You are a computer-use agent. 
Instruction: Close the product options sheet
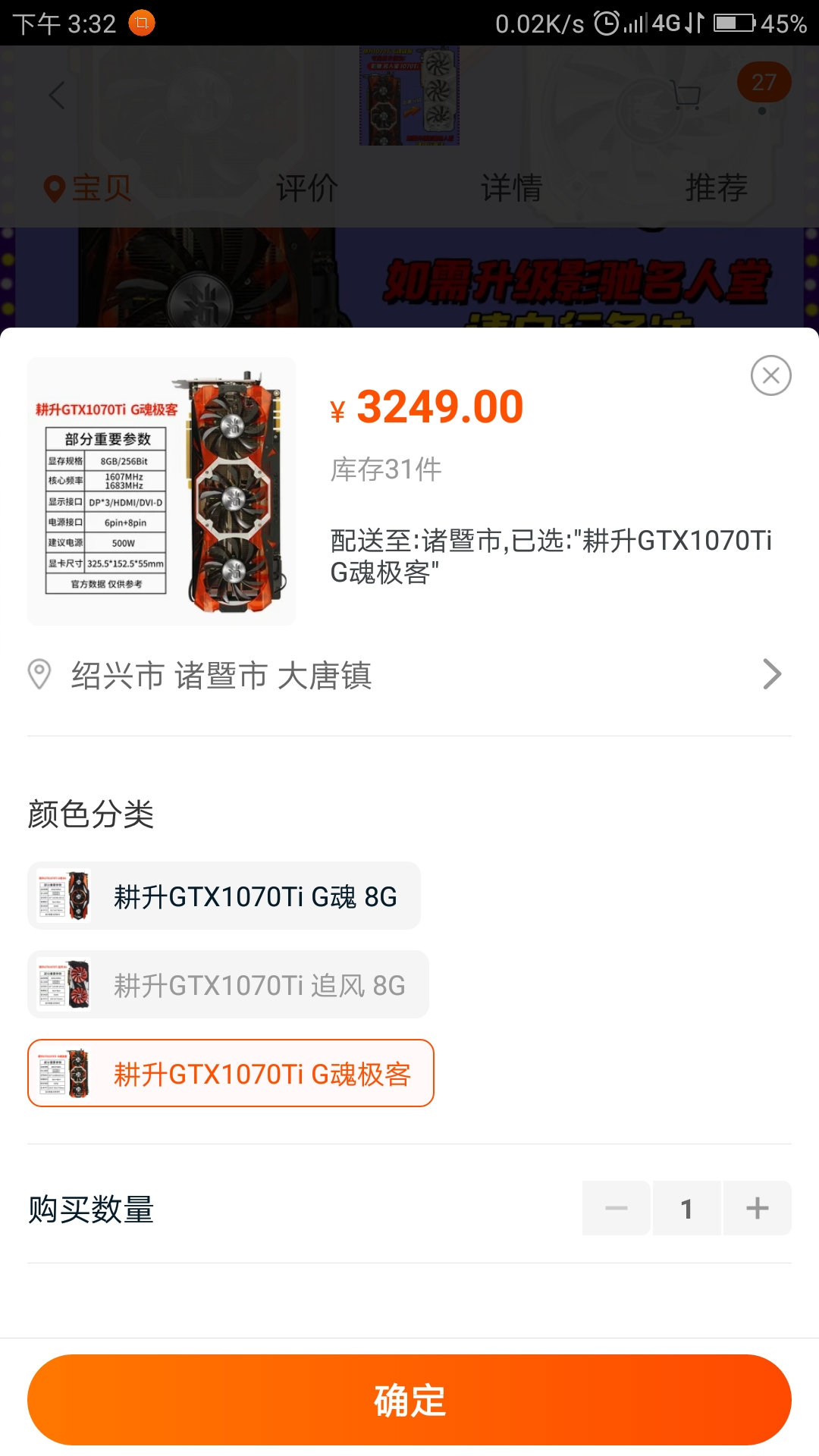(770, 375)
